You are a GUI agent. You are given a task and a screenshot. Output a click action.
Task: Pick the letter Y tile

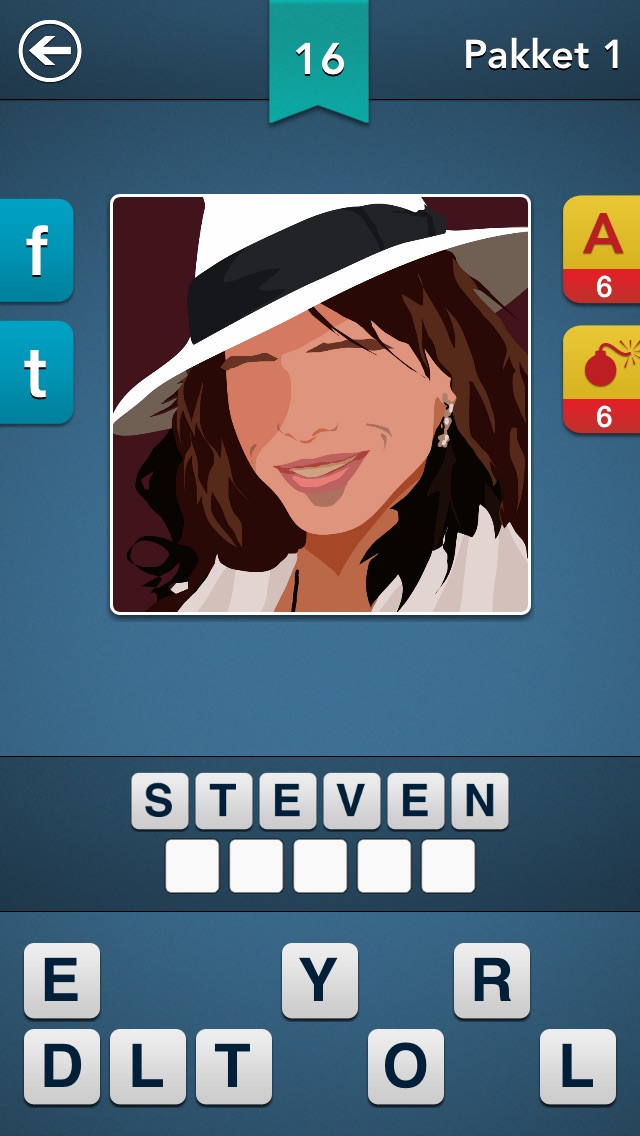pyautogui.click(x=320, y=980)
